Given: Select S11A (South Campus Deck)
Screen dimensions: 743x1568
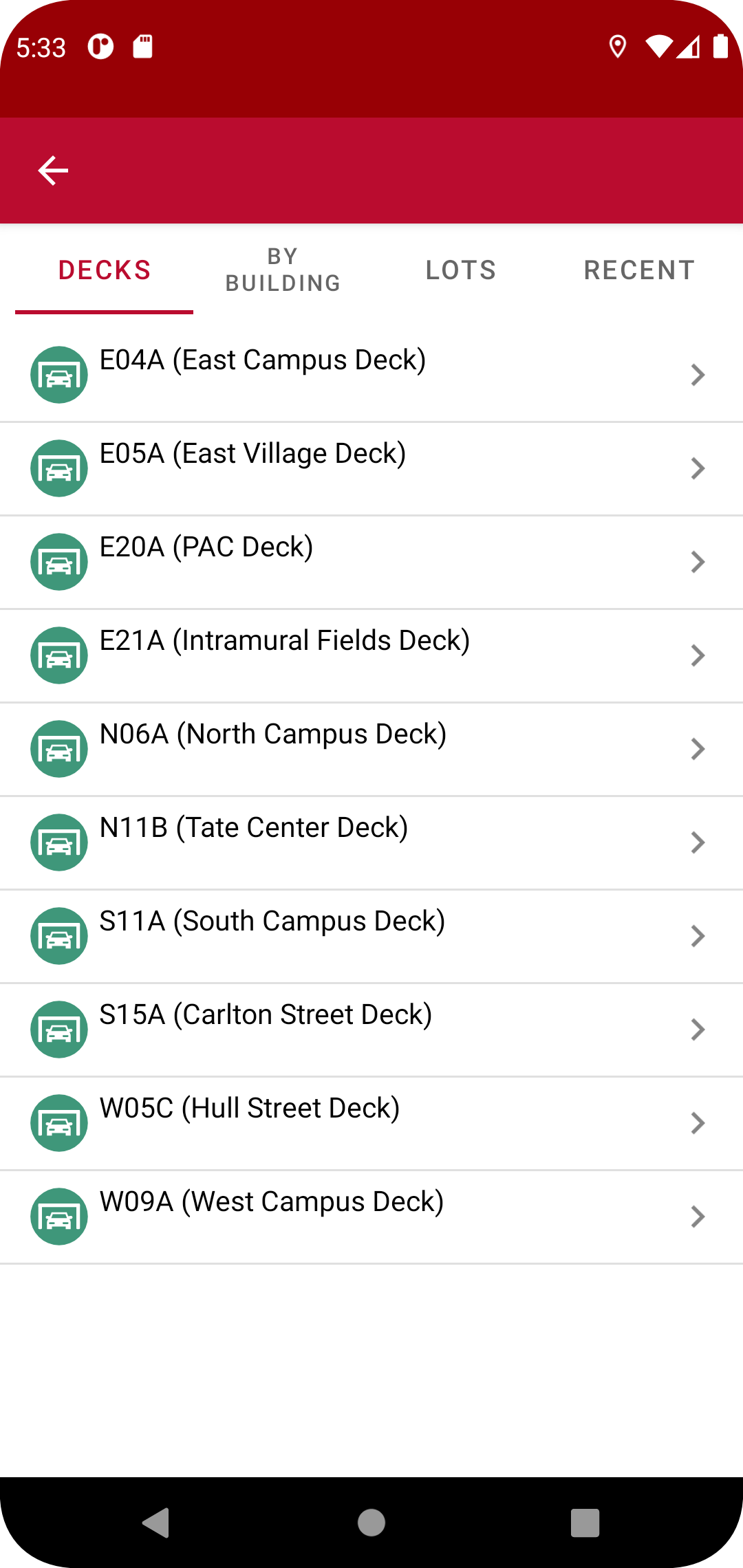Looking at the screenshot, I should coord(371,936).
